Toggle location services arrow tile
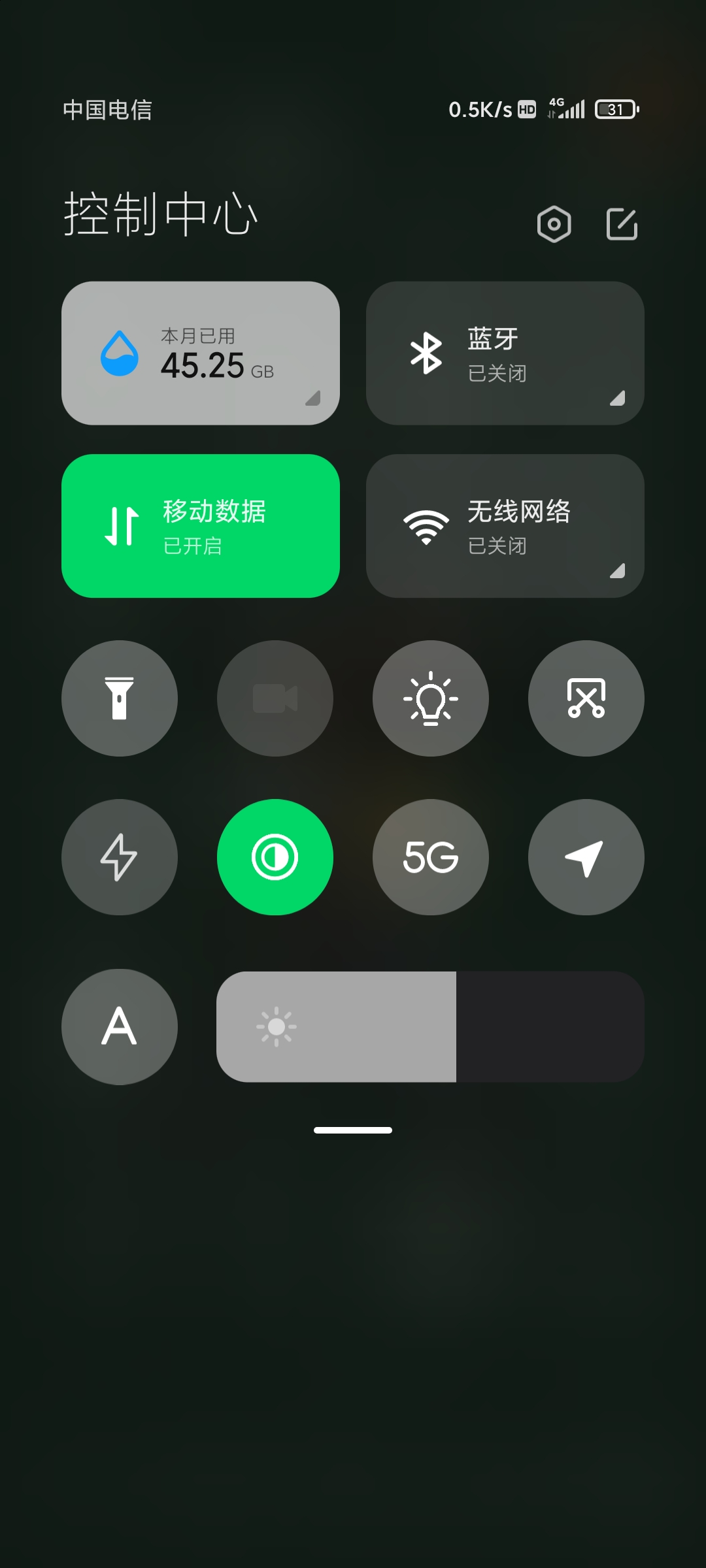The image size is (706, 1568). point(586,857)
